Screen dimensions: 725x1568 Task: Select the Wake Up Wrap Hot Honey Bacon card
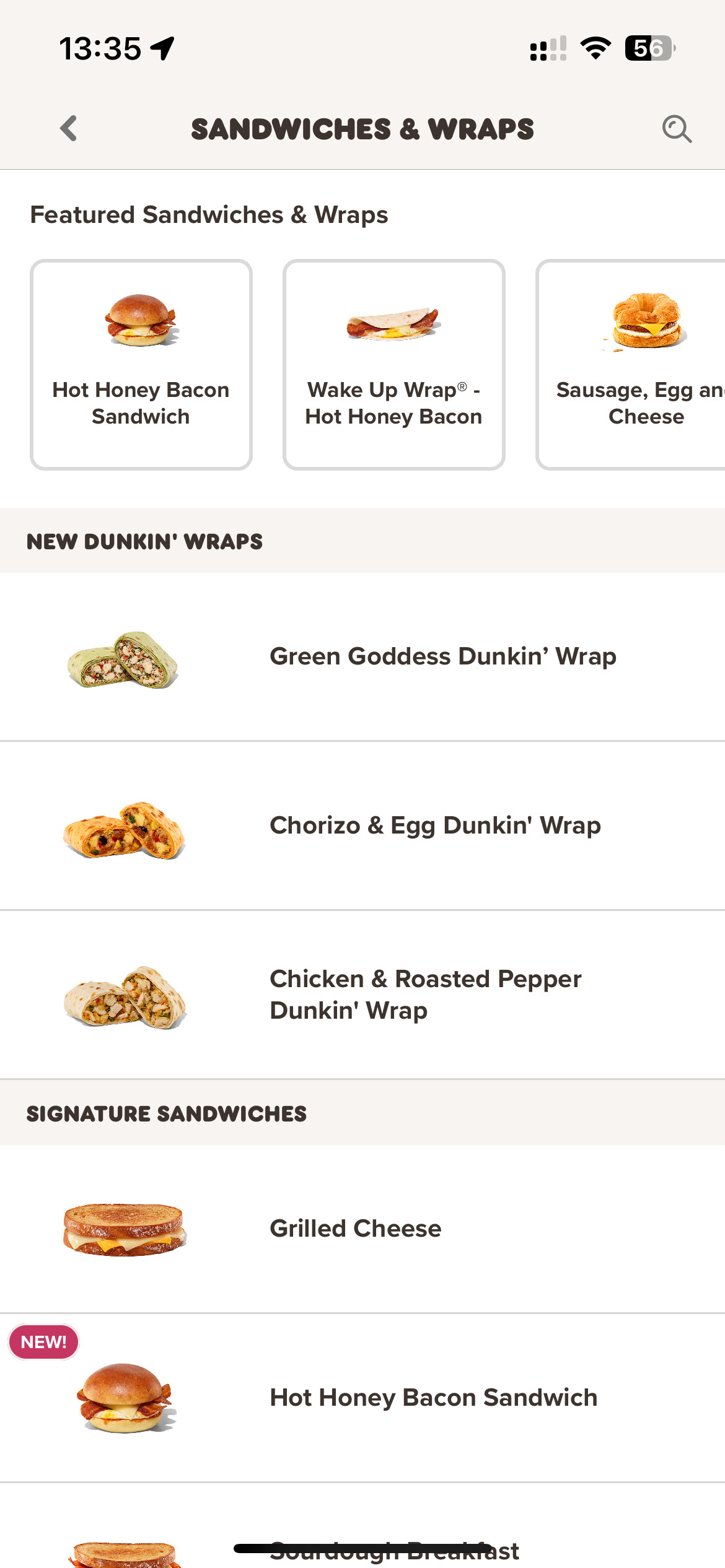pyautogui.click(x=393, y=364)
